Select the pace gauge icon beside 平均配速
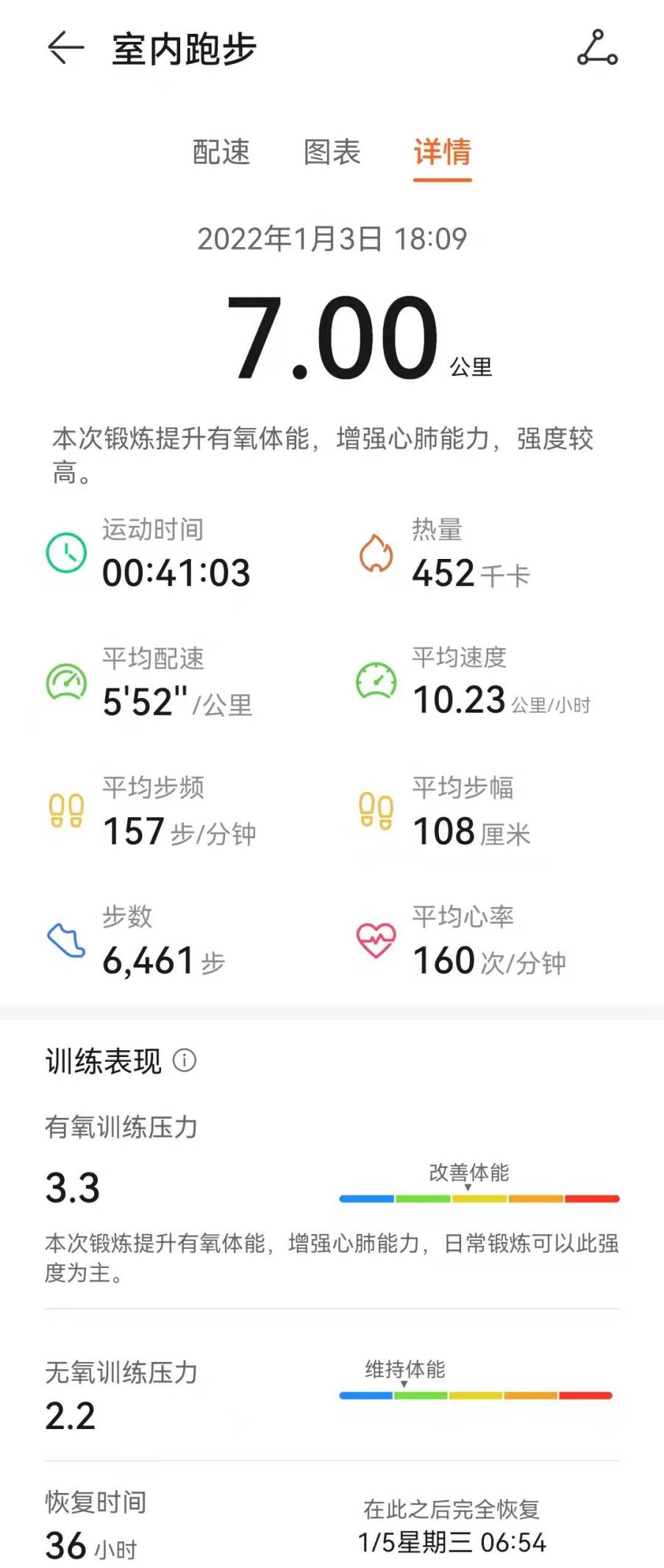The image size is (664, 1568). (x=65, y=684)
